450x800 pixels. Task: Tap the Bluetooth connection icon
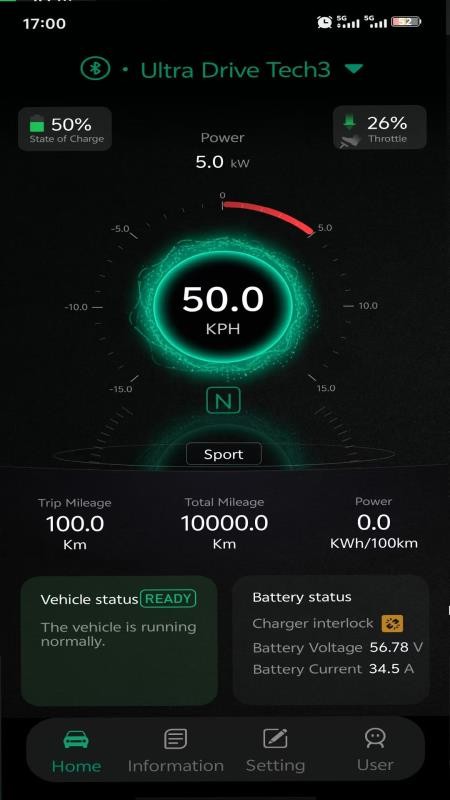click(95, 68)
